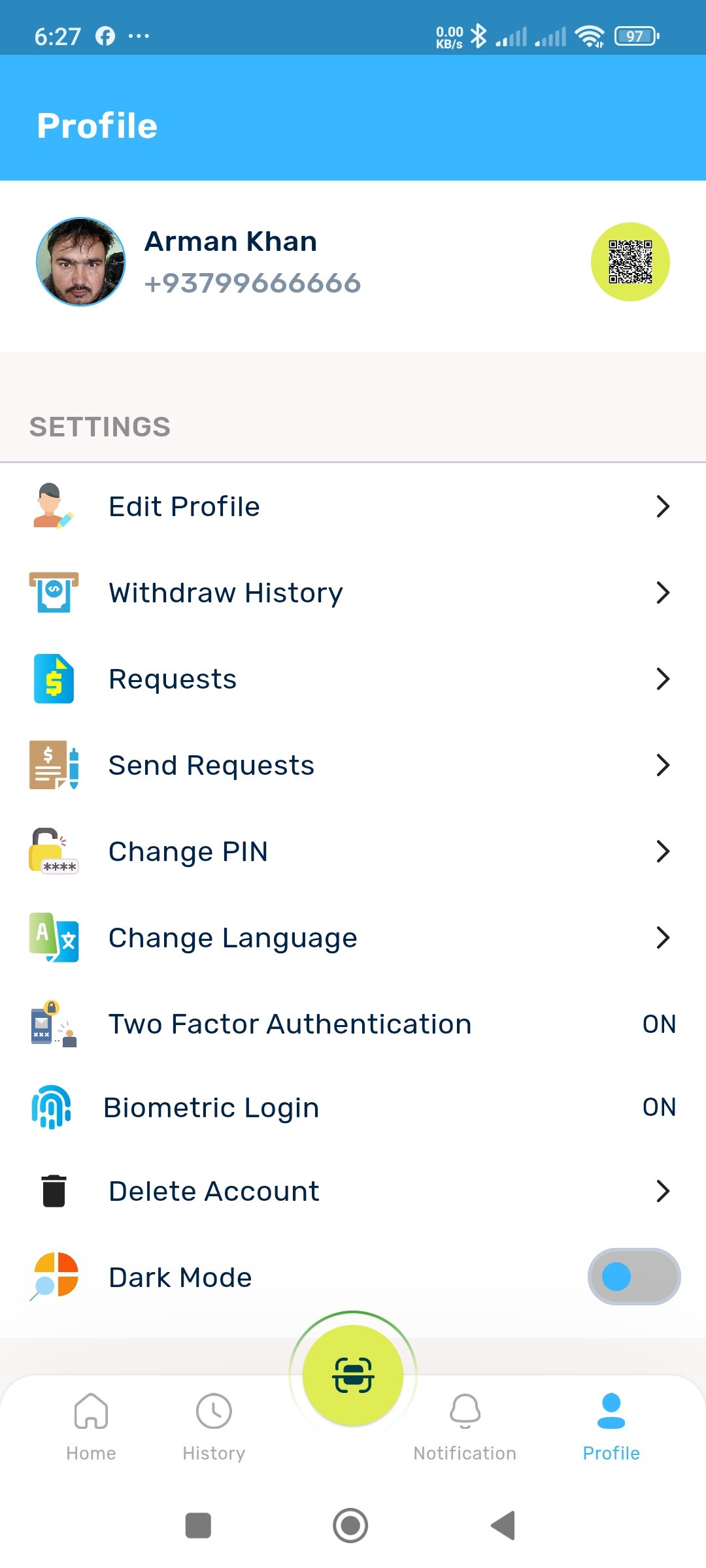Open recent apps with square button
This screenshot has width=706, height=1568.
tap(198, 1526)
